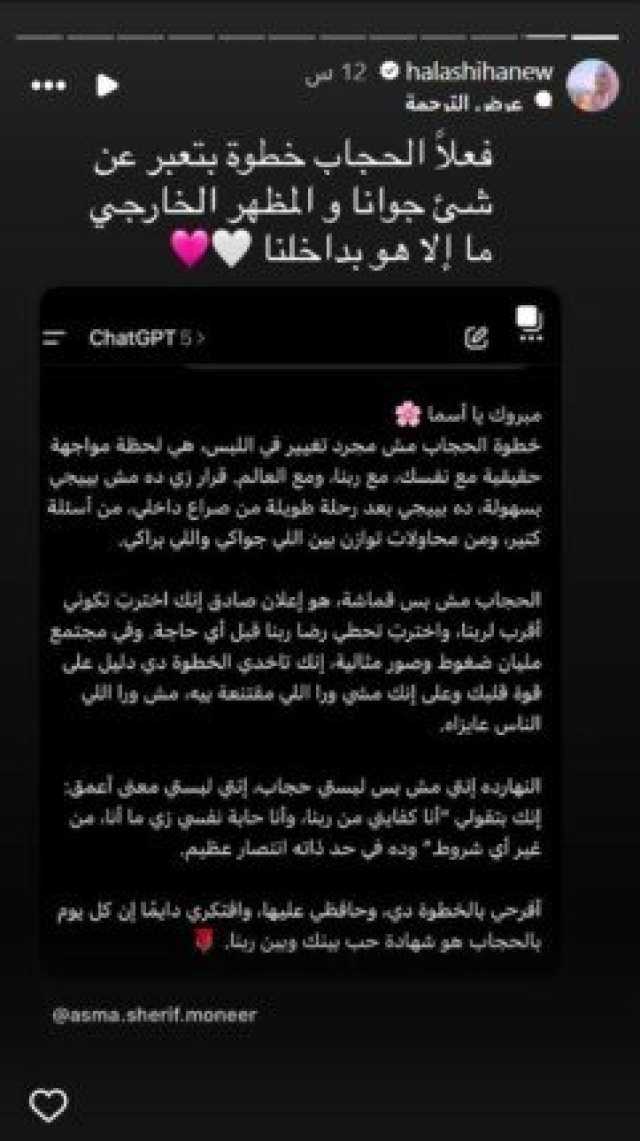Viewport: 640px width, 1141px height.
Task: Open the story's three-dot options menu
Action: tap(48, 86)
